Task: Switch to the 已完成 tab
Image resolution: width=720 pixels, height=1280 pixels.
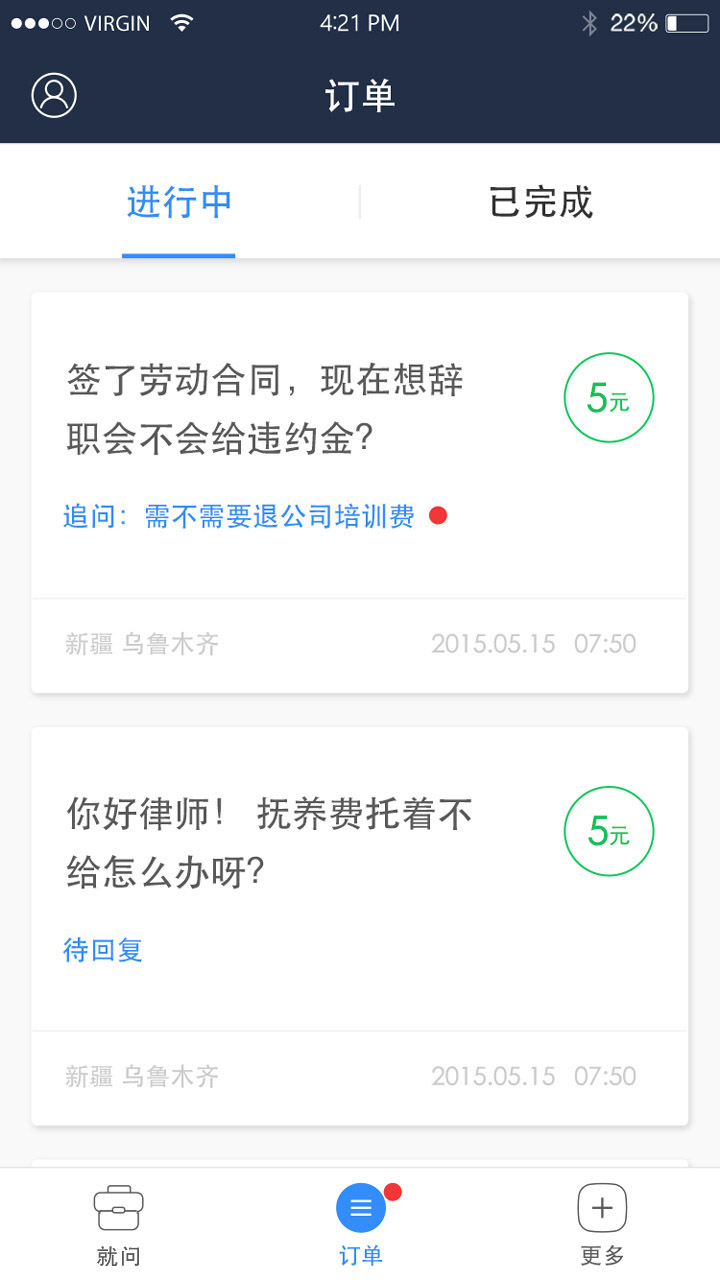Action: [540, 202]
